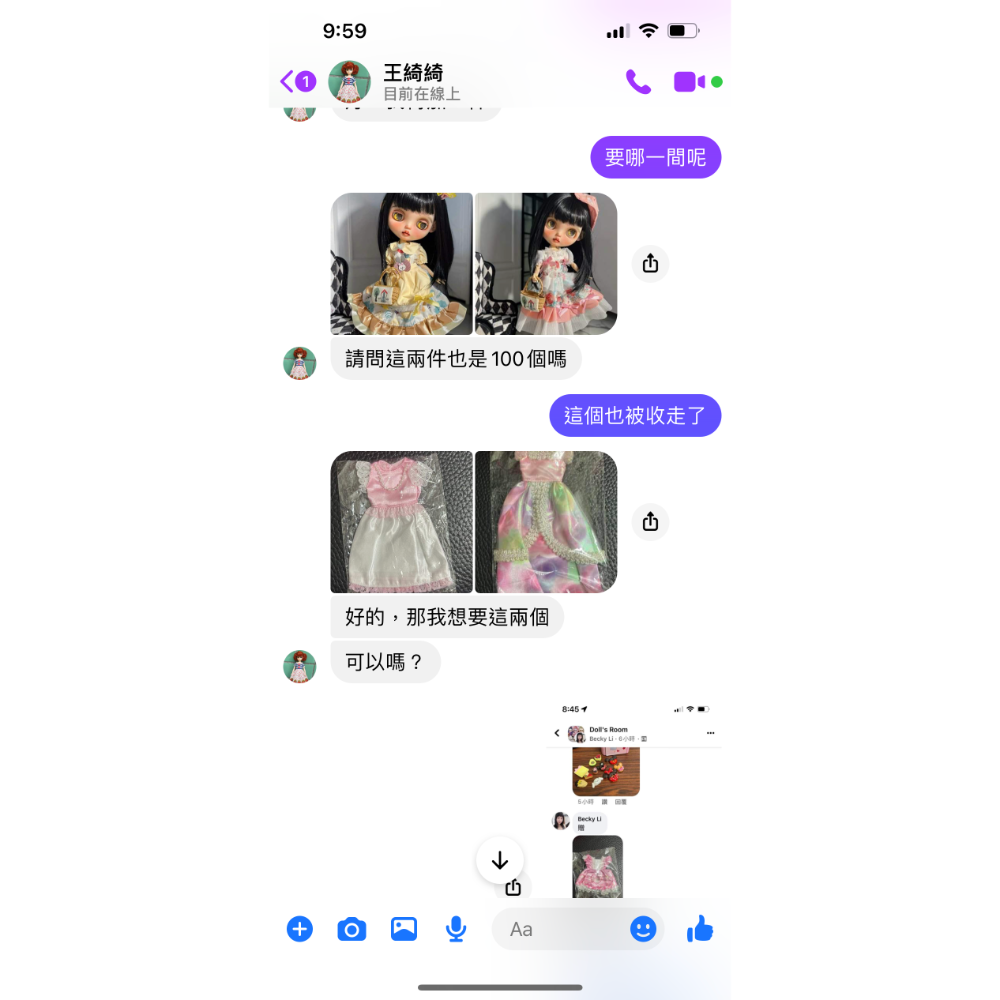Open the pink and white dress photo
This screenshot has width=1000, height=1000.
[x=401, y=522]
